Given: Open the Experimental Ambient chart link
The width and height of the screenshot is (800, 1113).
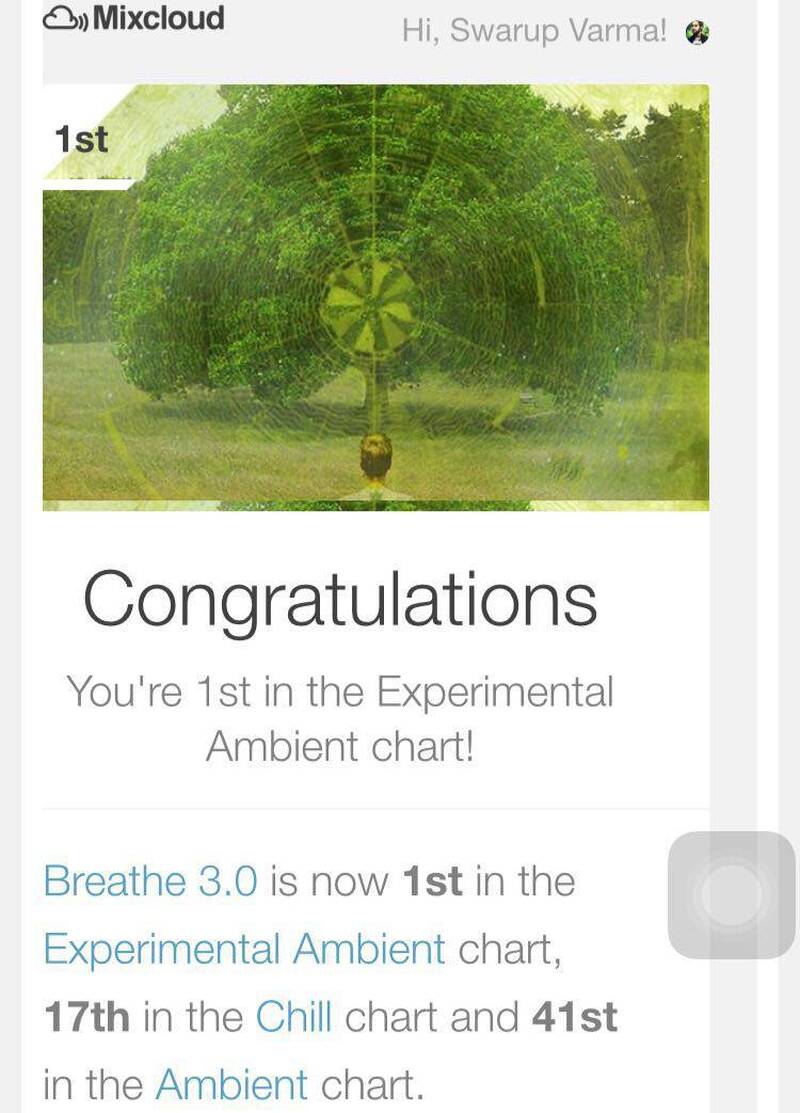Looking at the screenshot, I should (244, 948).
